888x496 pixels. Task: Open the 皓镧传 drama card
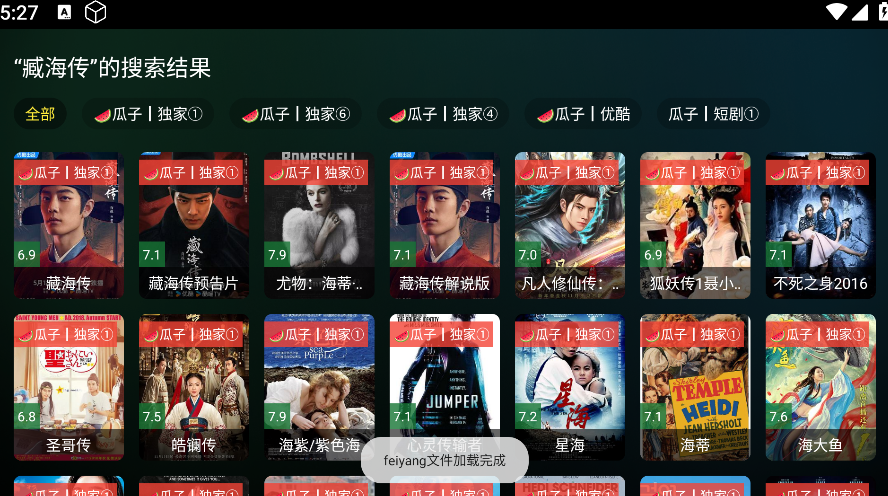click(x=194, y=387)
